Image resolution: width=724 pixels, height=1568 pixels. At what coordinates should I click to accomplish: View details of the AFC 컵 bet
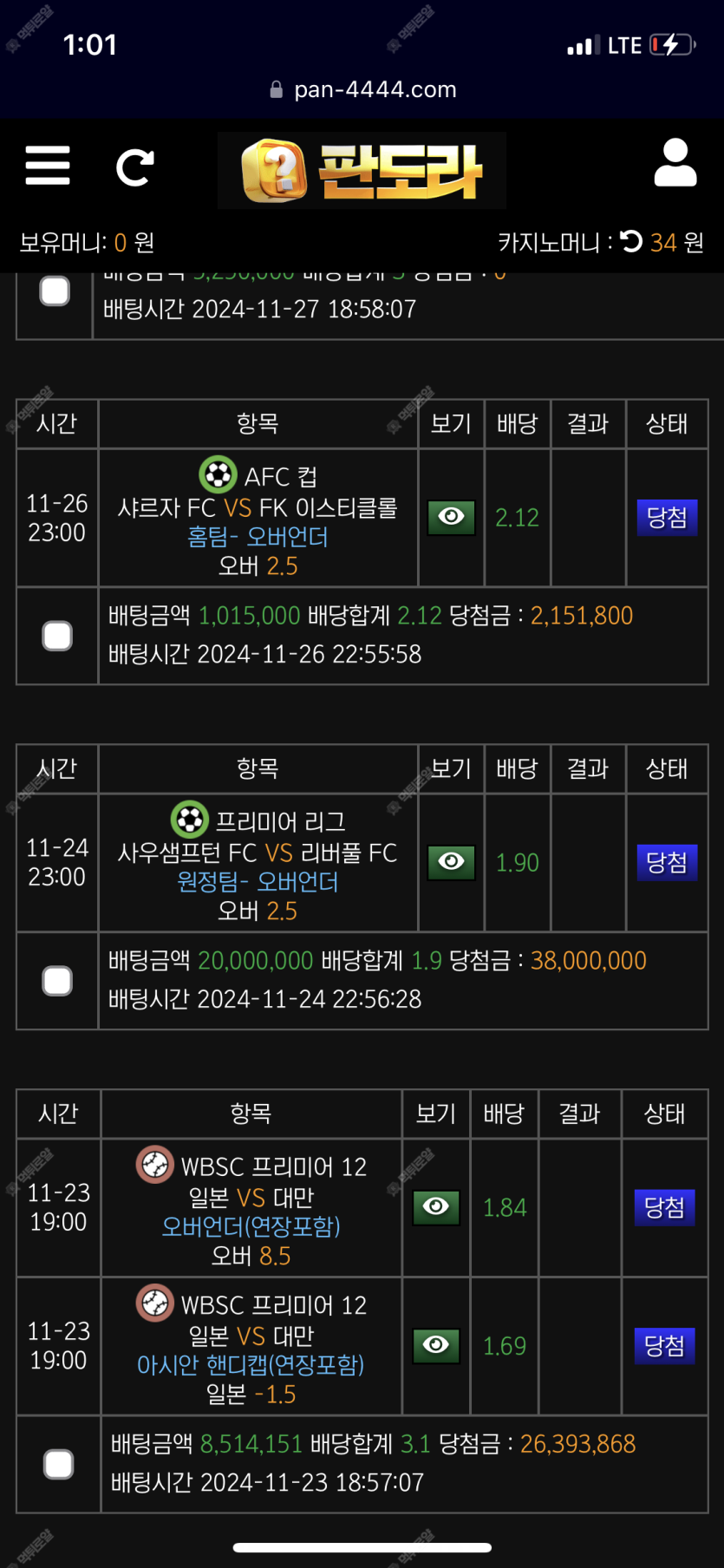452,517
